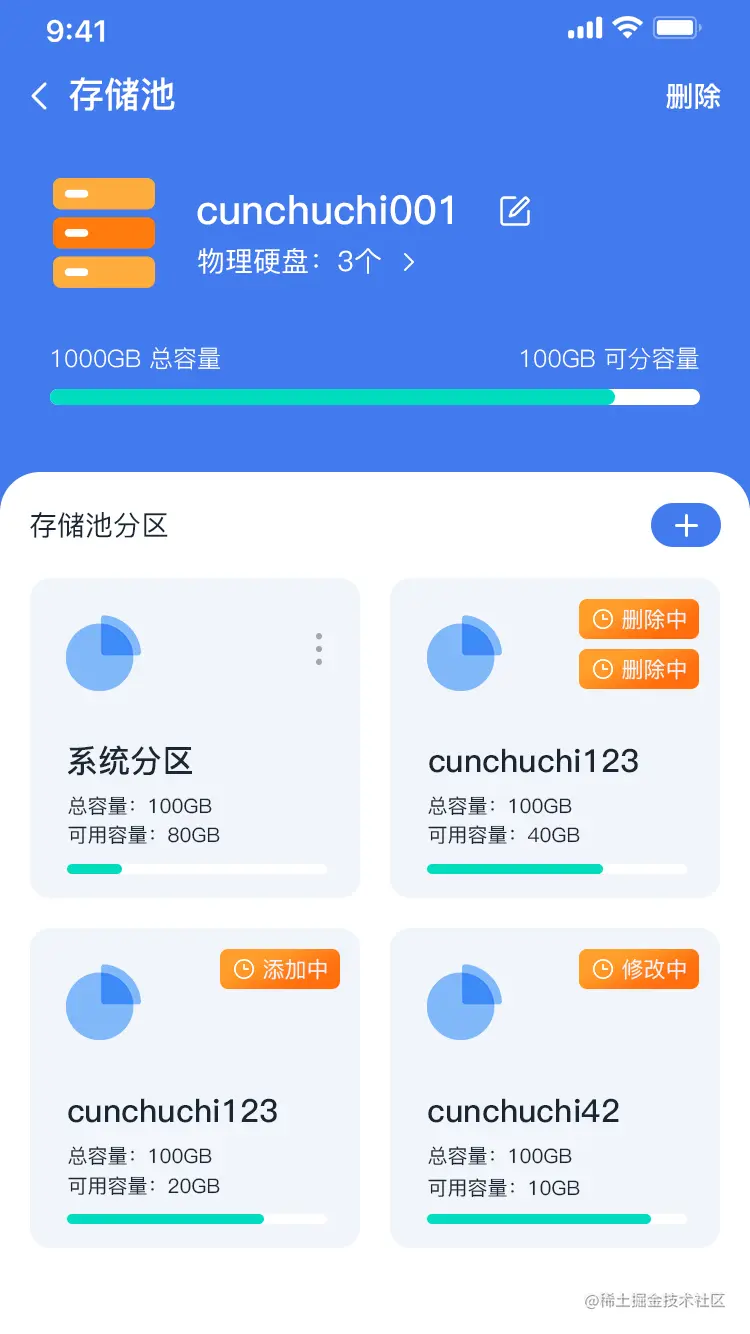Open the three-dot menu on 系统分区

(x=319, y=649)
